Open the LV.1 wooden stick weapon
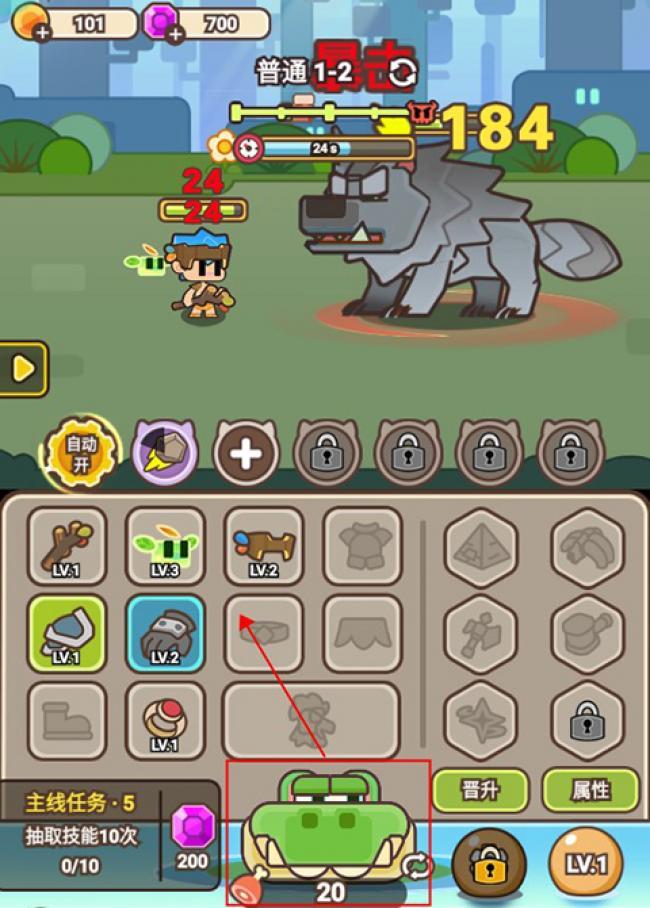The width and height of the screenshot is (650, 908). pos(66,546)
